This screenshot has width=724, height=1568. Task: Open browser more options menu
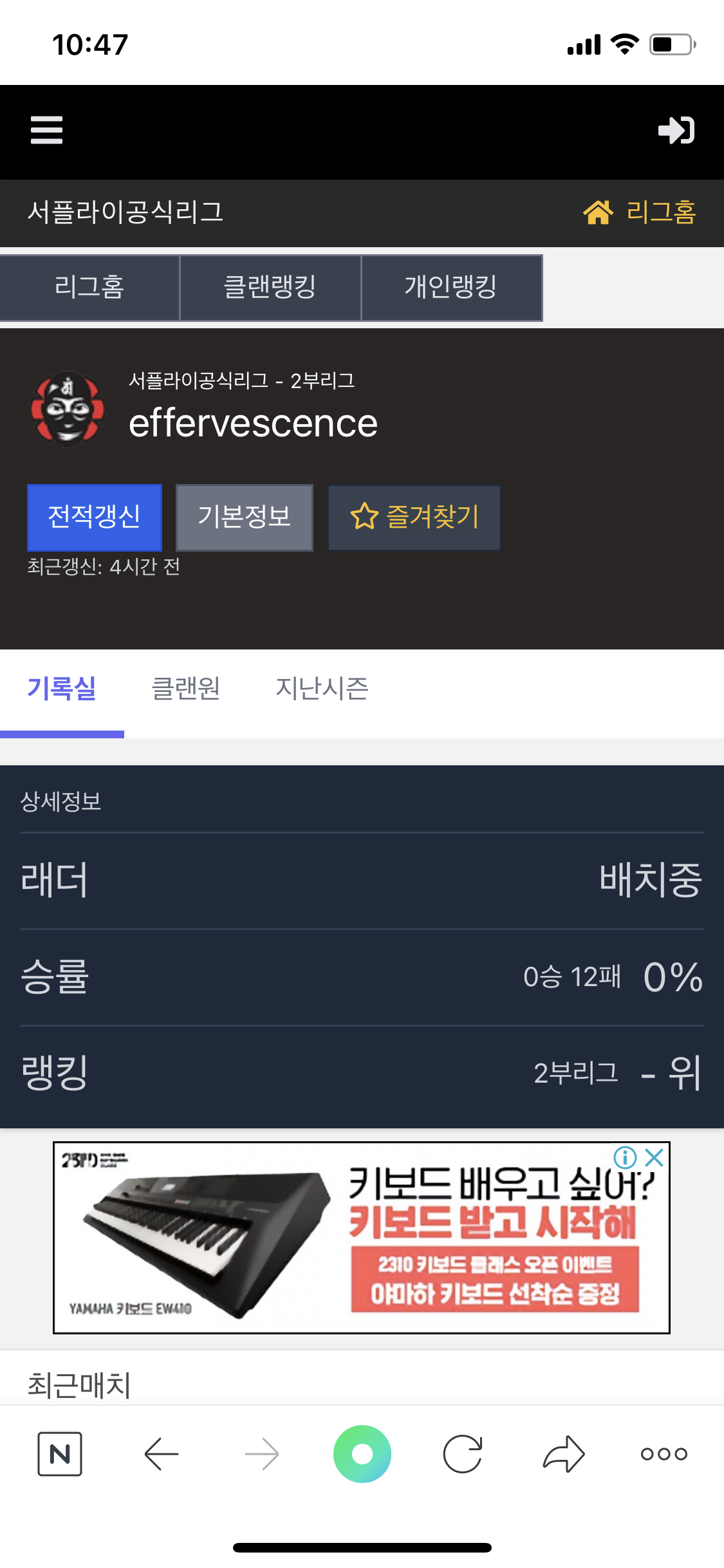[x=664, y=1453]
